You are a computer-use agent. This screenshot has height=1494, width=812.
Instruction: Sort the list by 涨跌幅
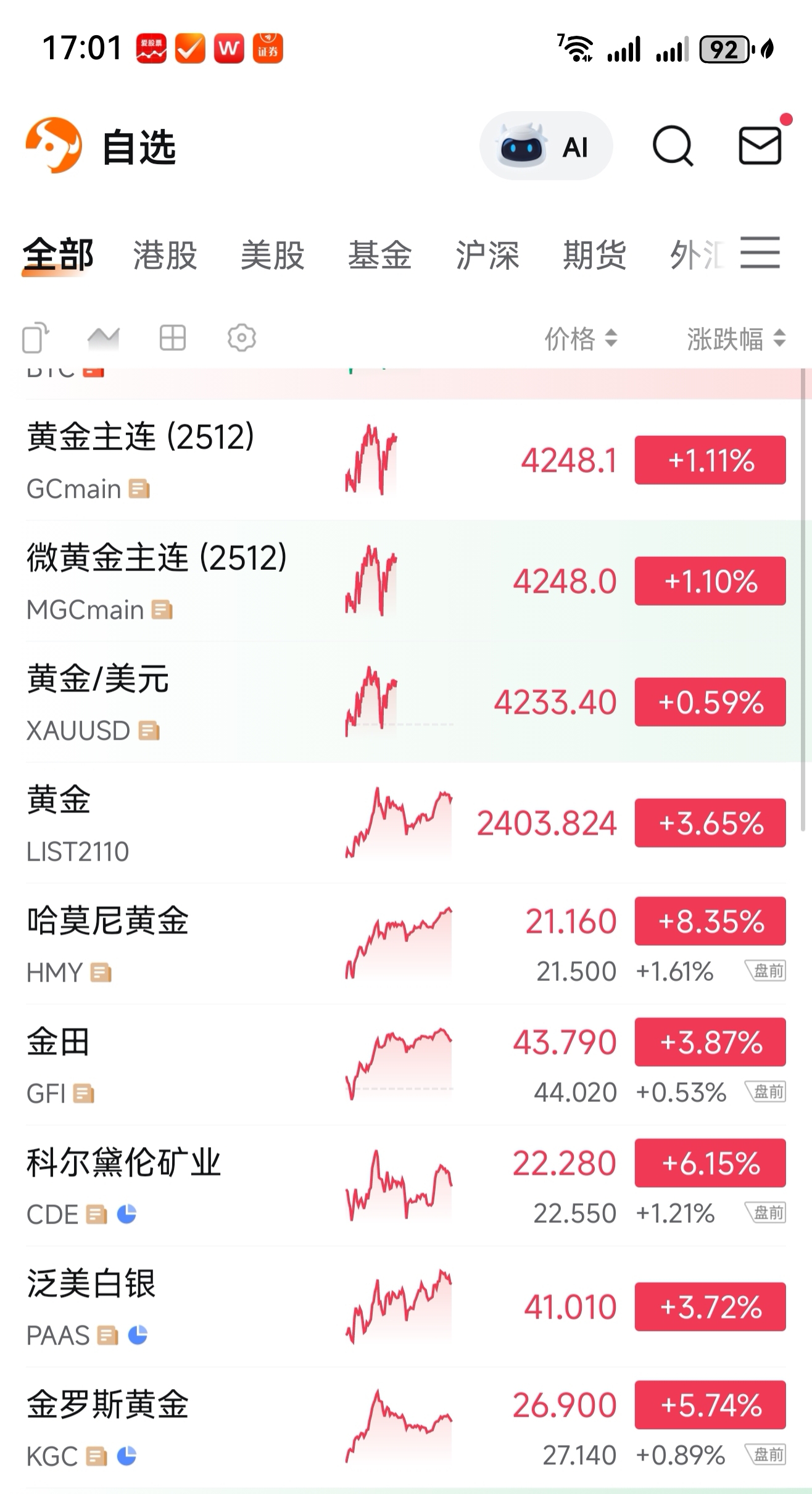point(735,338)
